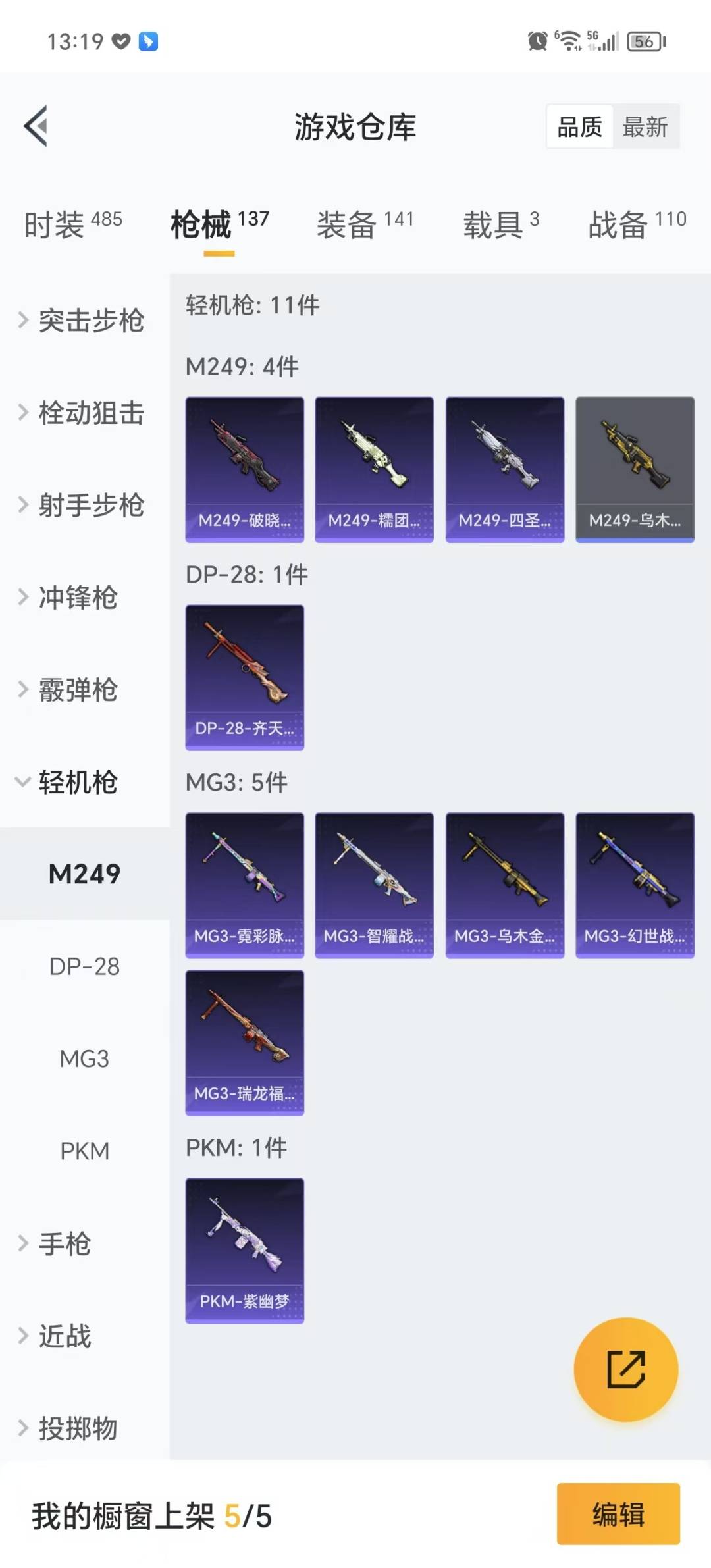Open the 载具 tab
The image size is (711, 1568).
click(500, 224)
